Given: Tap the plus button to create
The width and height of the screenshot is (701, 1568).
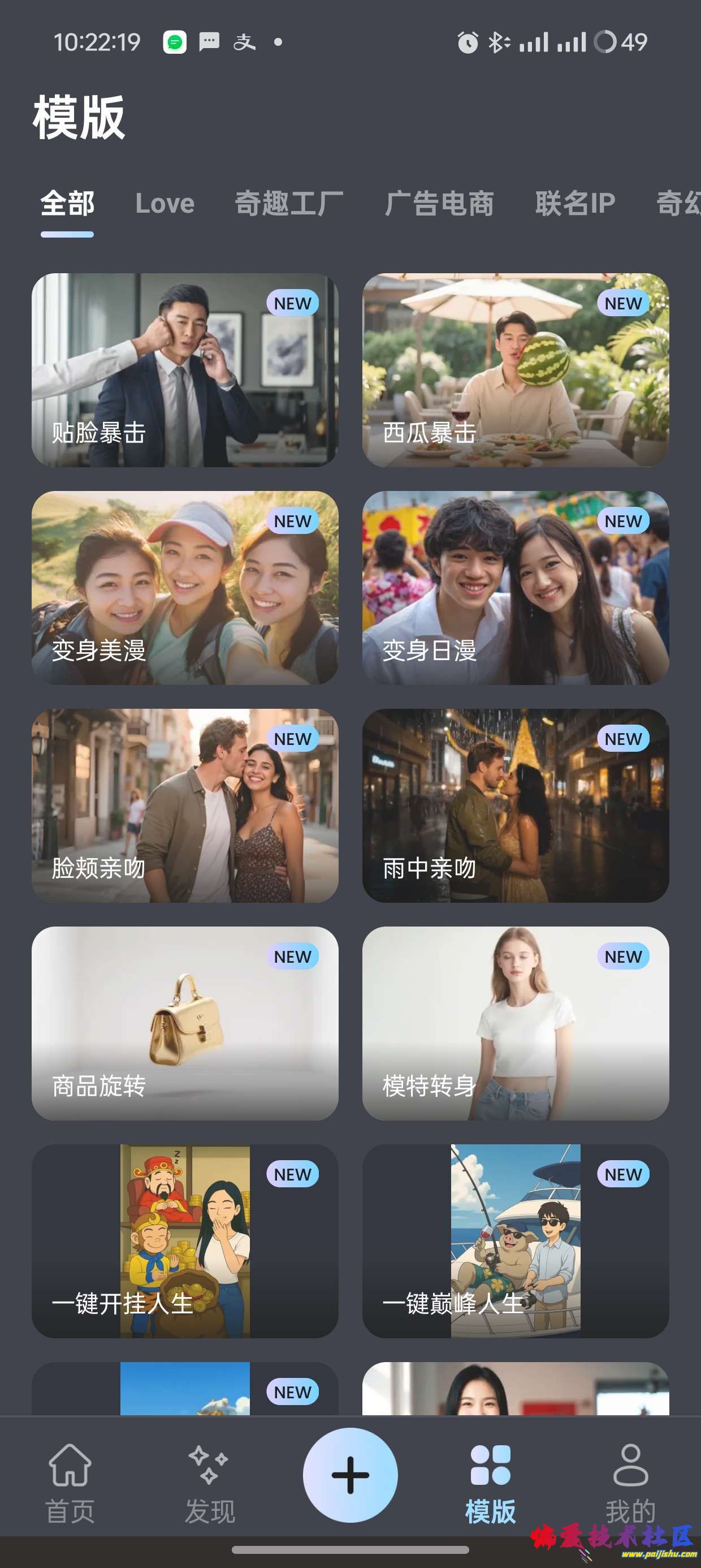Looking at the screenshot, I should (x=350, y=1475).
